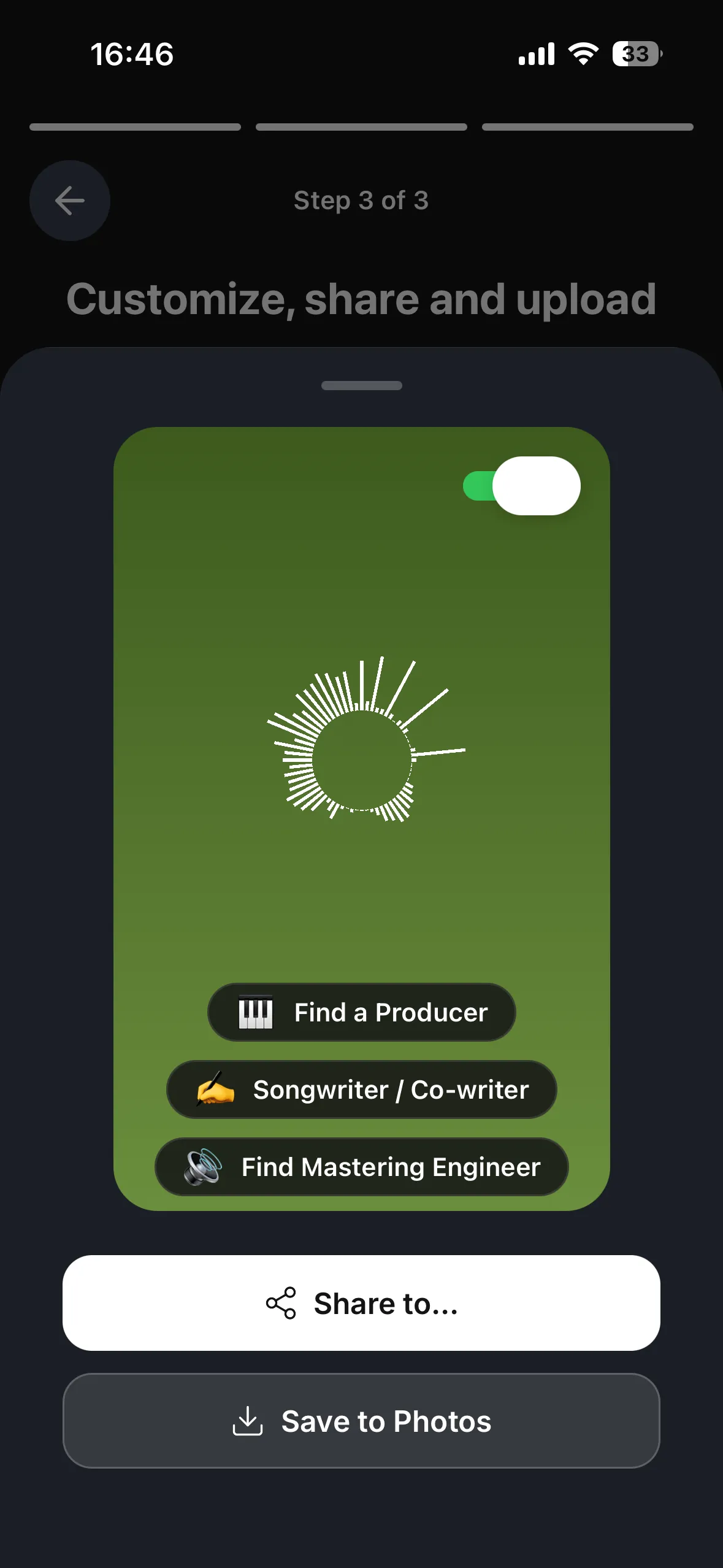
Task: Choose the Songwriter / Co-writer option
Action: (x=361, y=1090)
